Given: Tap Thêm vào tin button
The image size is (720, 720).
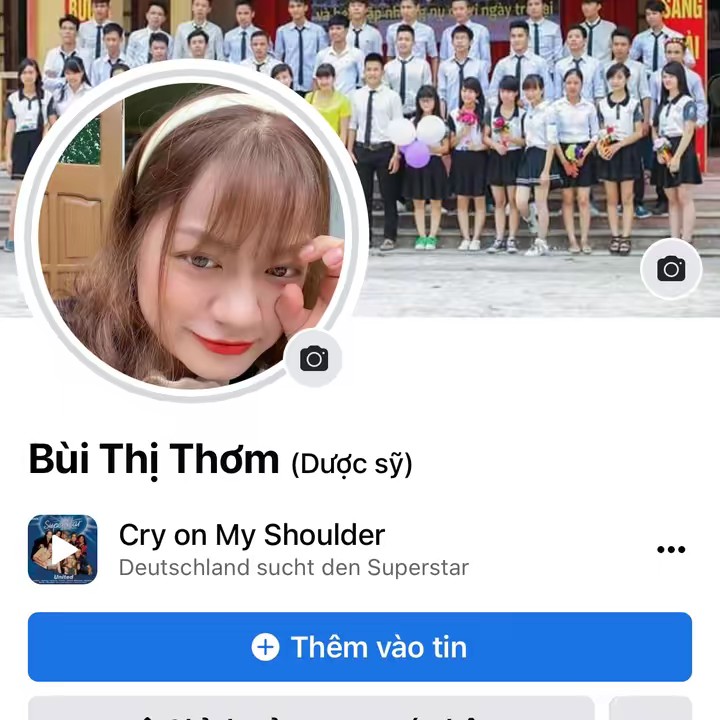Looking at the screenshot, I should coord(360,647).
